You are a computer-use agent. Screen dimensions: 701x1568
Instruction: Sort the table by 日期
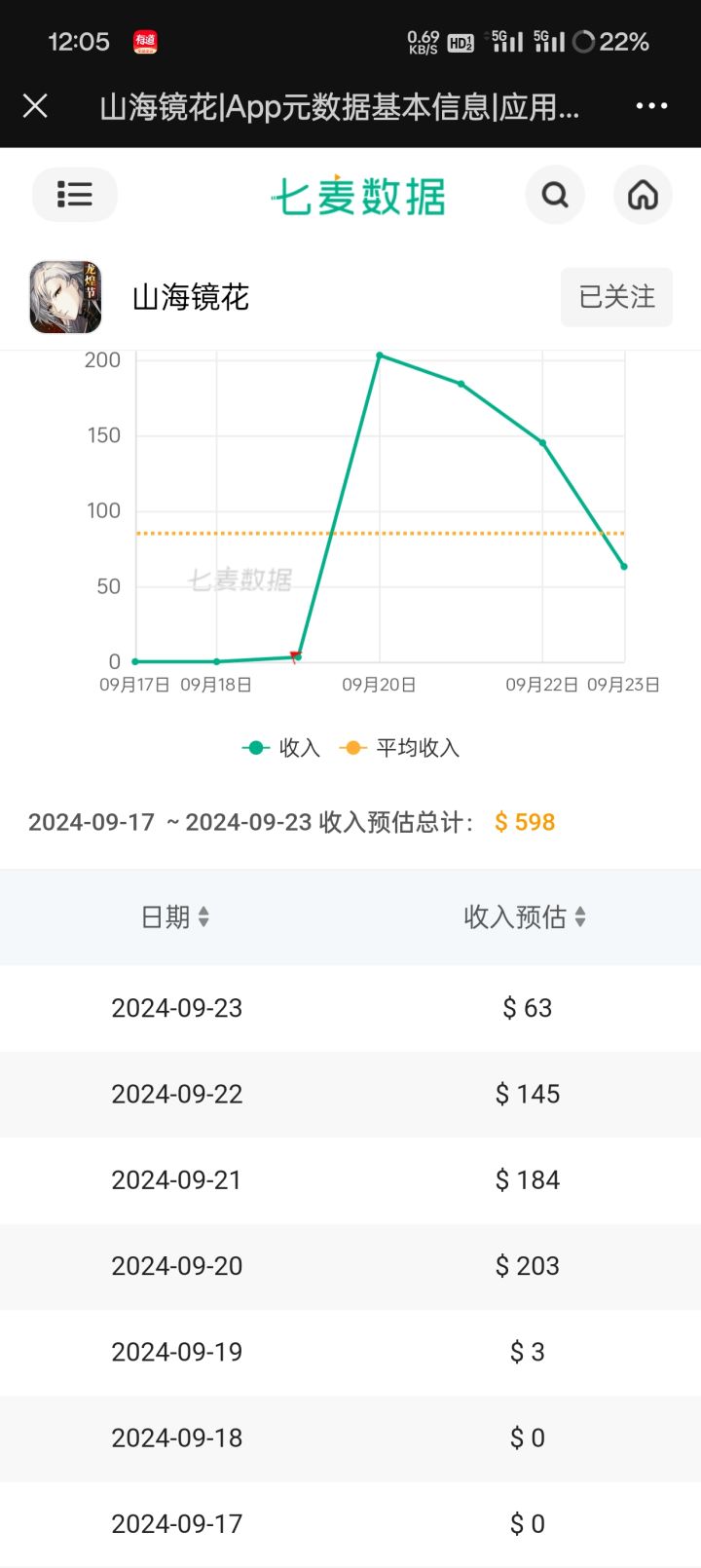click(175, 916)
